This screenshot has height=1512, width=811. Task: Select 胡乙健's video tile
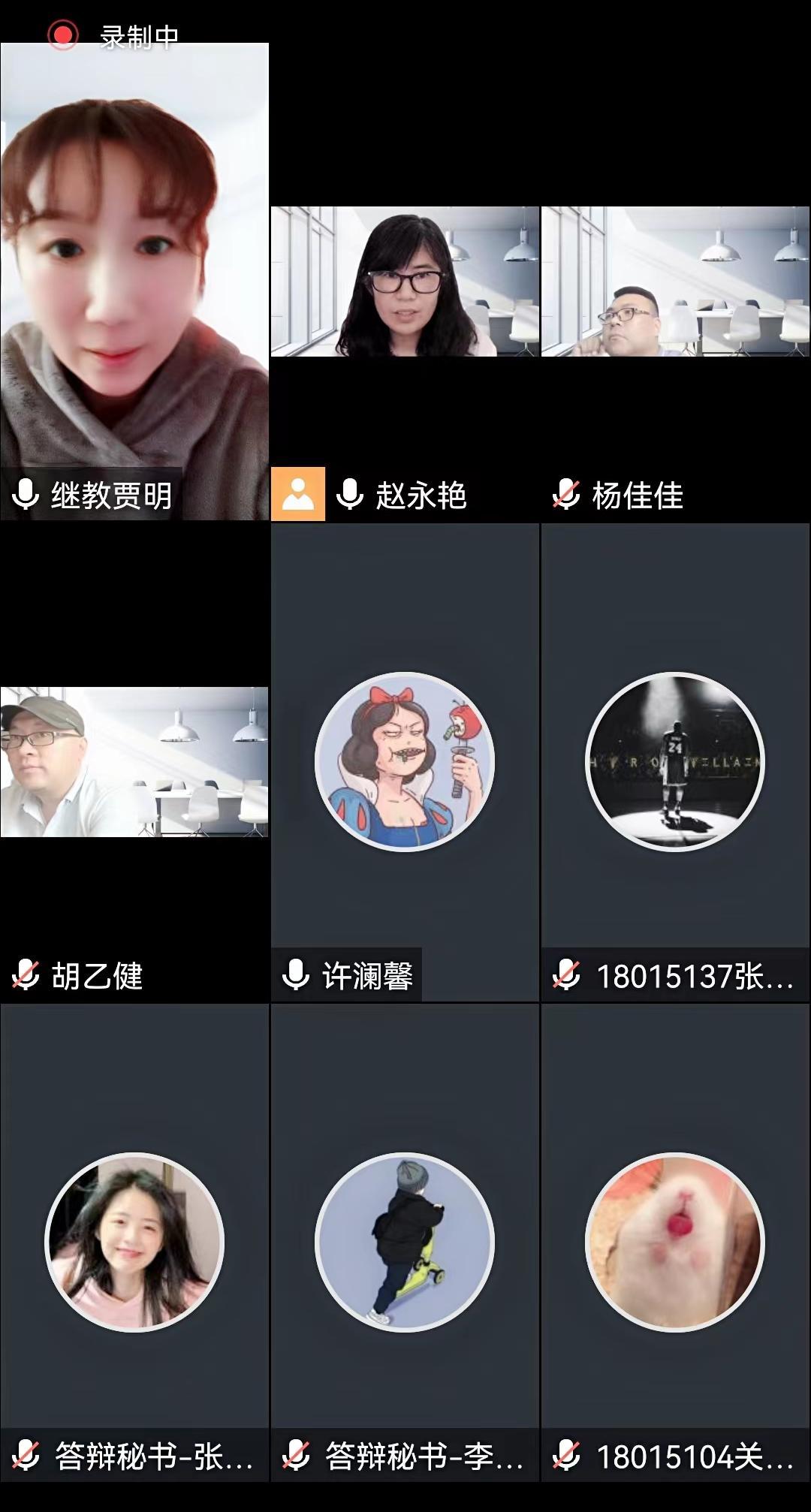(x=134, y=761)
